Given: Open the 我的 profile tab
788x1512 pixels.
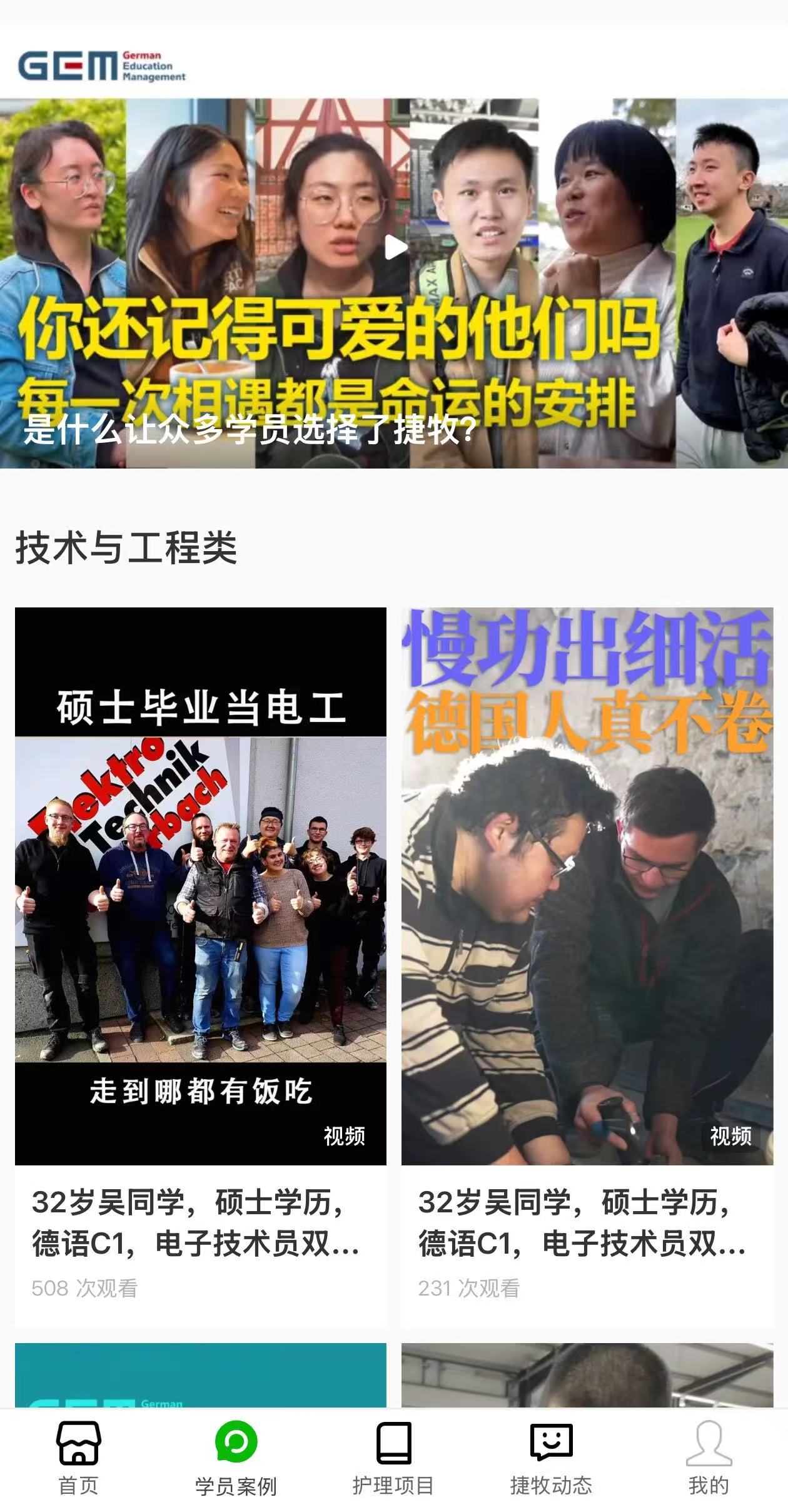Looking at the screenshot, I should 709,1458.
